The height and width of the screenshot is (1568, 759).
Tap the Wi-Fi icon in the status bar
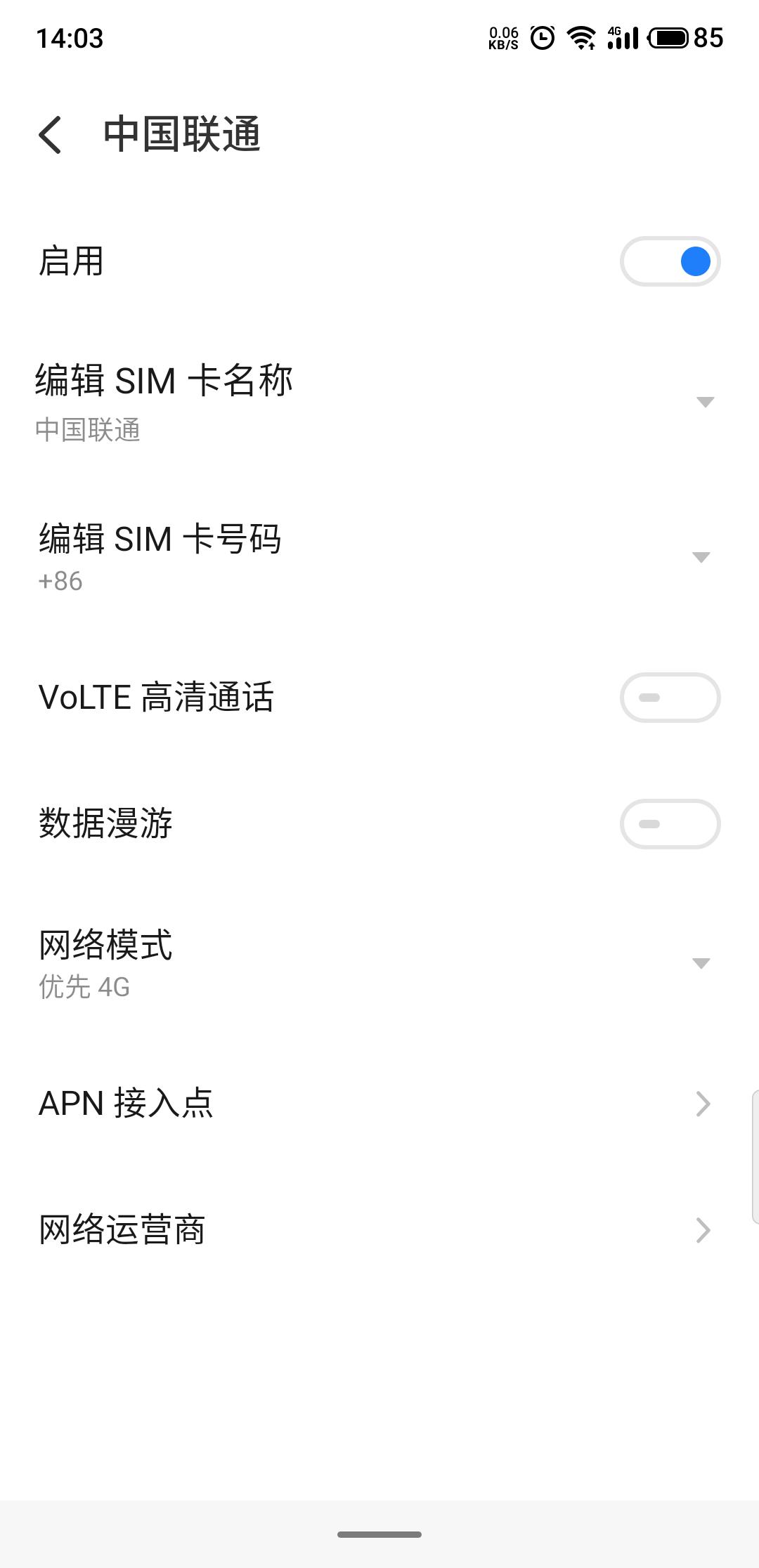[x=580, y=39]
